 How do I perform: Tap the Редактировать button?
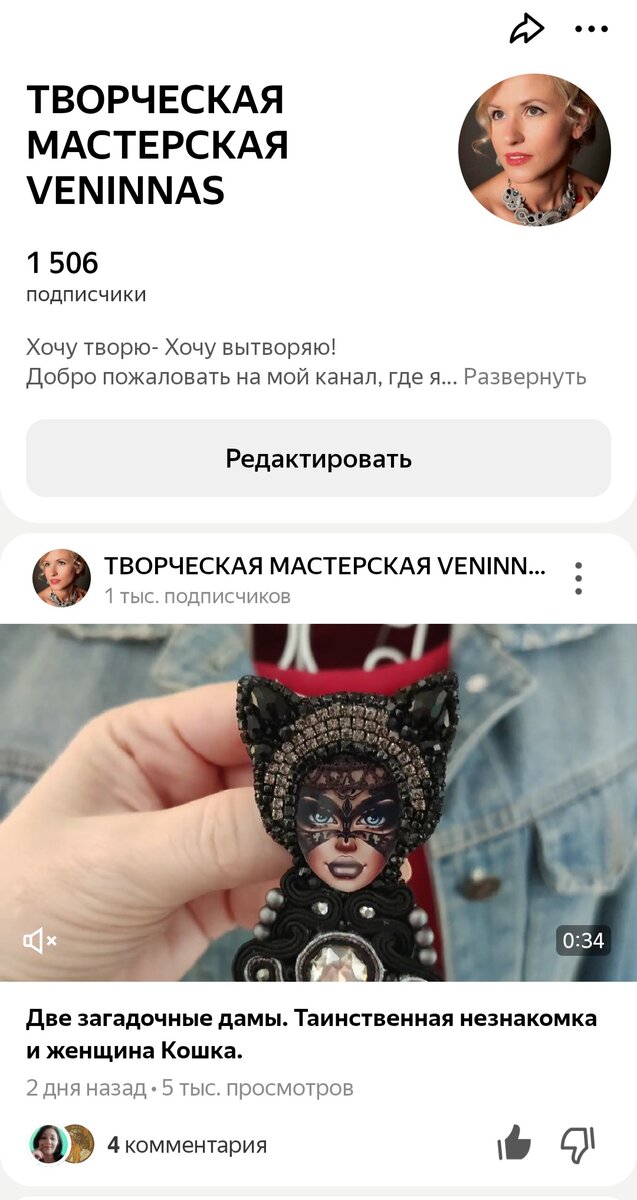318,459
